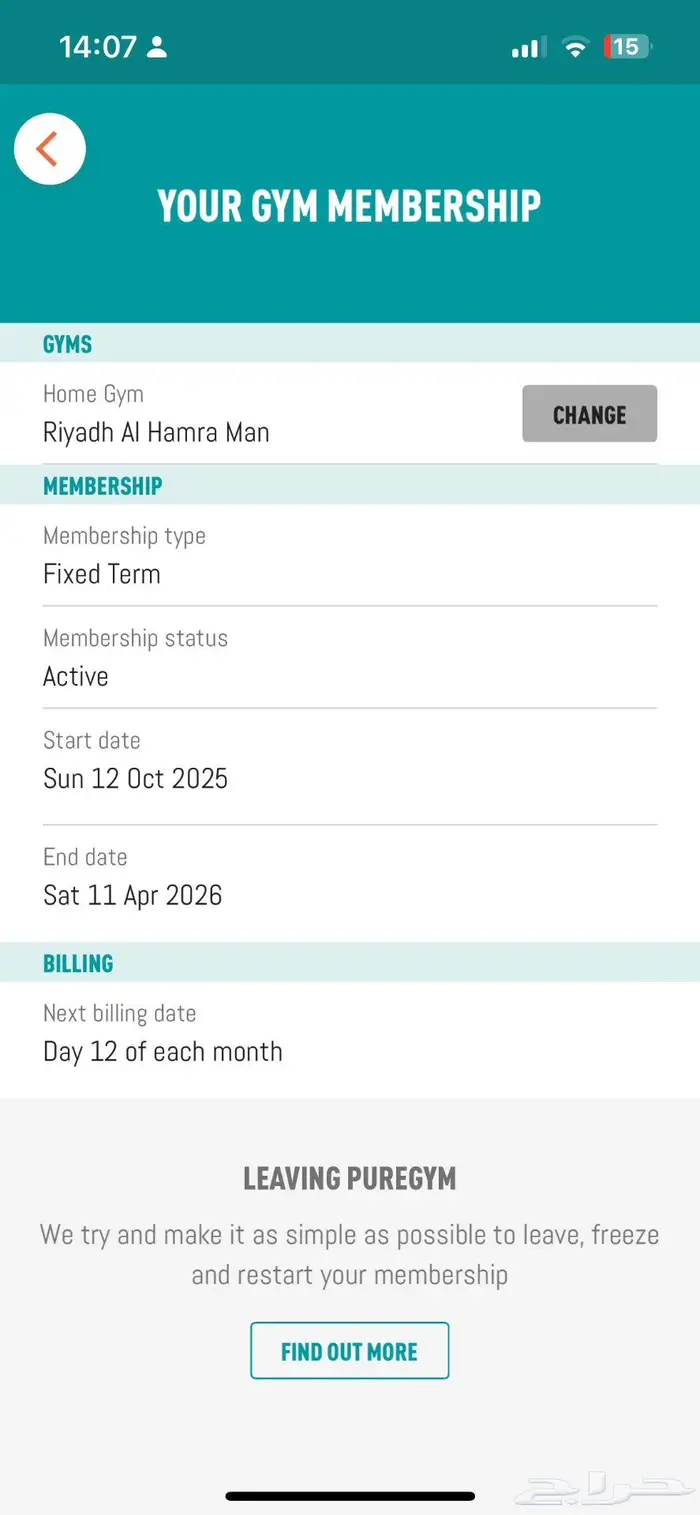Tap Change to switch home gym

point(589,414)
